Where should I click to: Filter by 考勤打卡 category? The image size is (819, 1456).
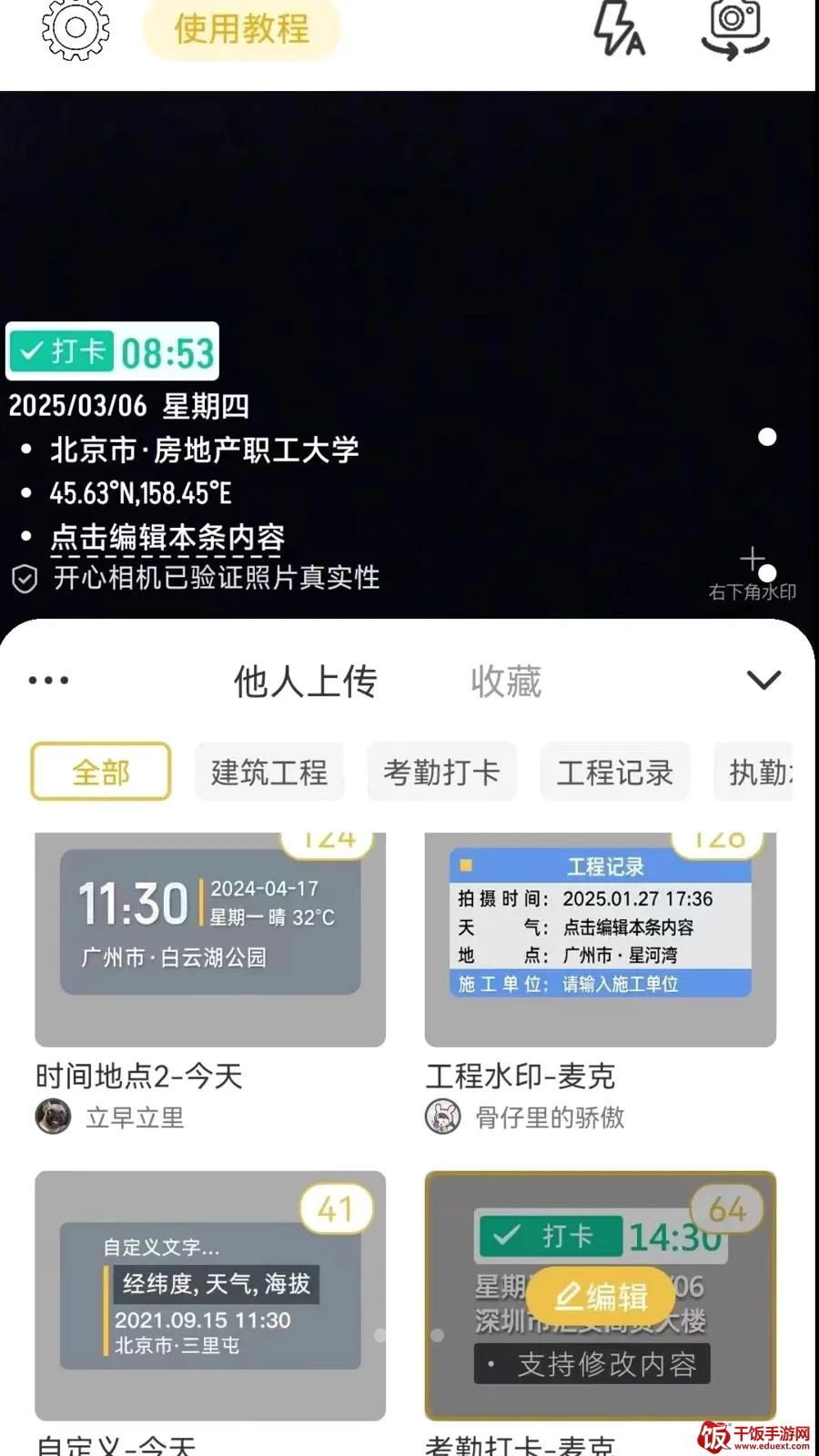(x=442, y=772)
